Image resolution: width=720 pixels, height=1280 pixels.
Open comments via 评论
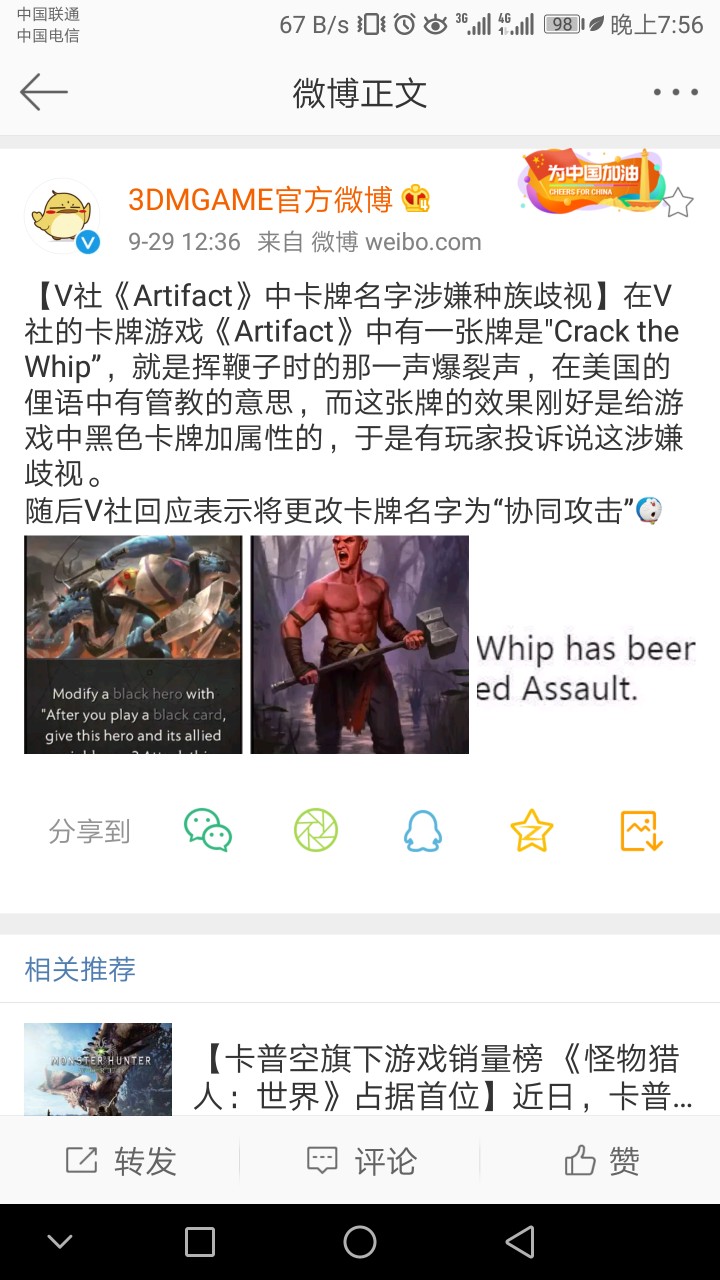point(360,1161)
